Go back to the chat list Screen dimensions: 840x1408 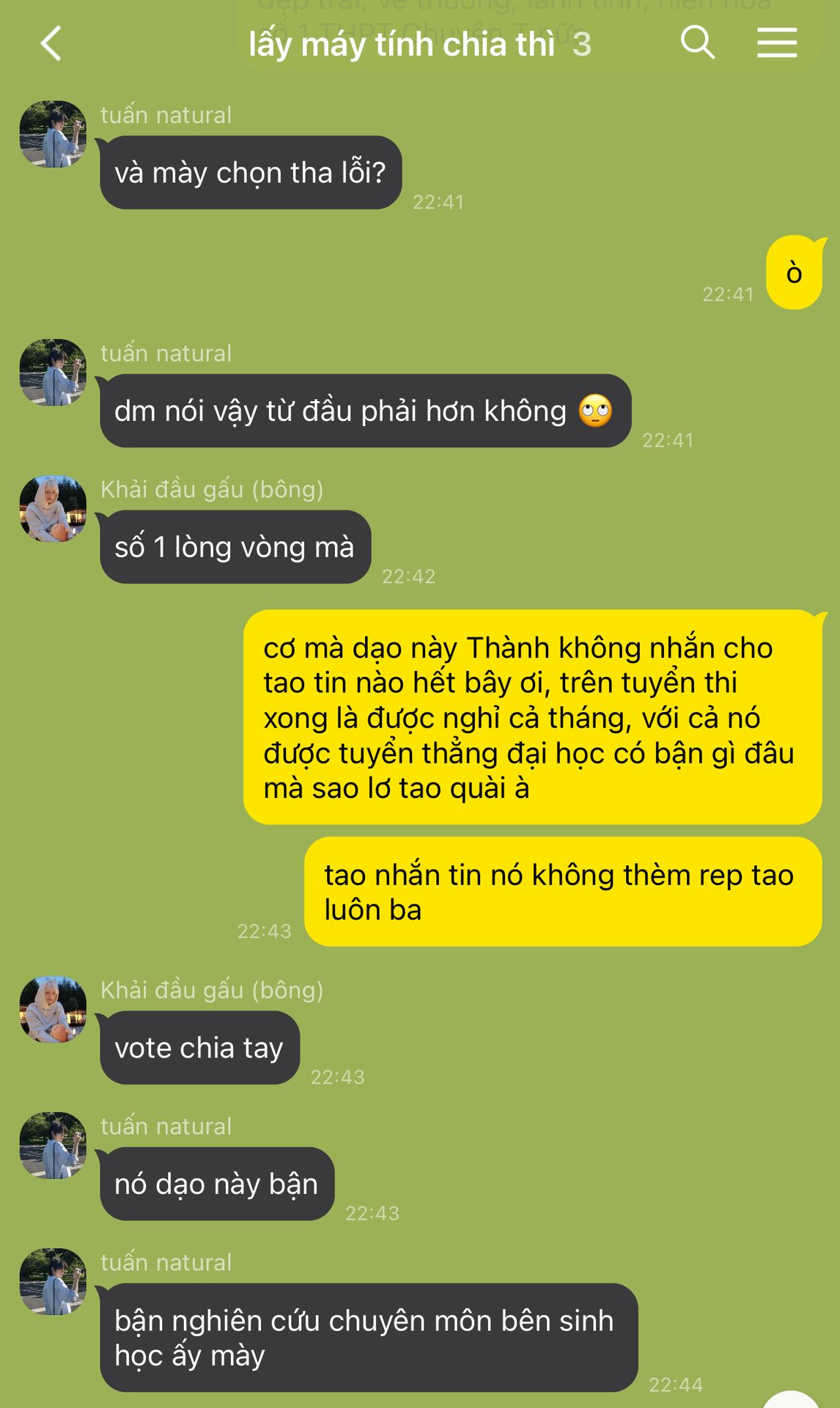click(x=51, y=43)
